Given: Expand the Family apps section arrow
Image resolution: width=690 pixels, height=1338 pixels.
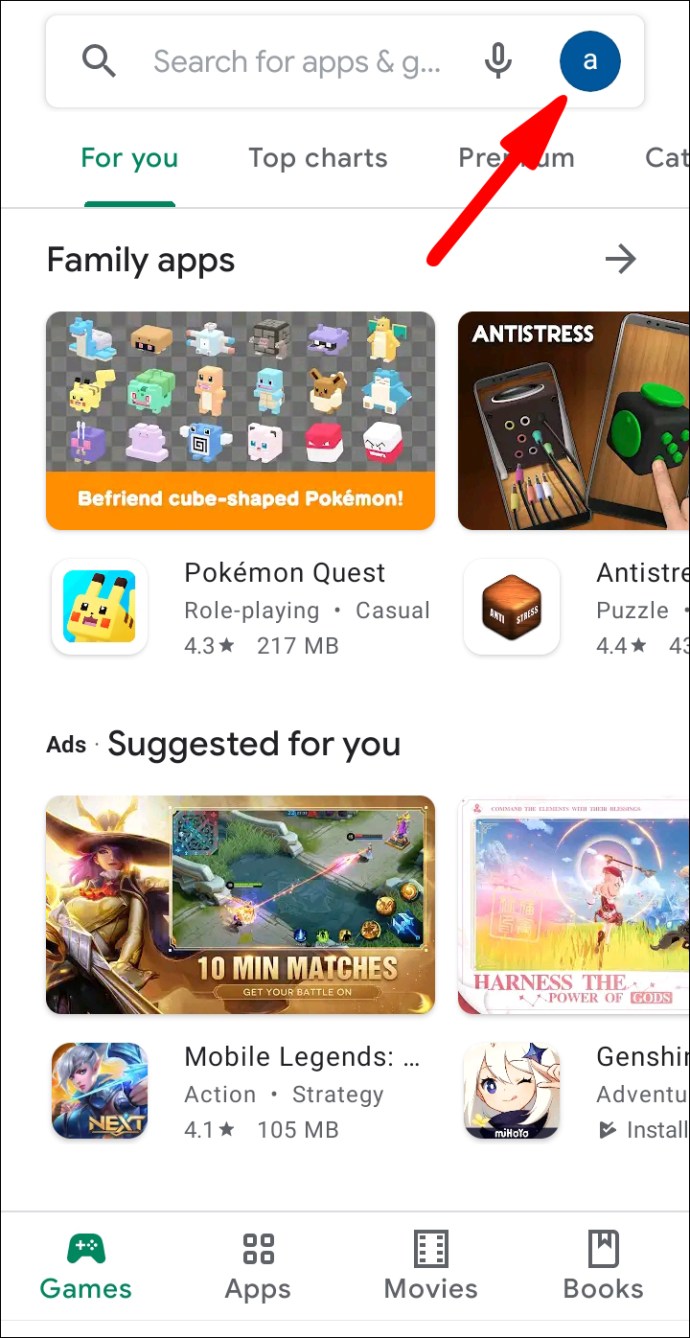Looking at the screenshot, I should coord(621,260).
